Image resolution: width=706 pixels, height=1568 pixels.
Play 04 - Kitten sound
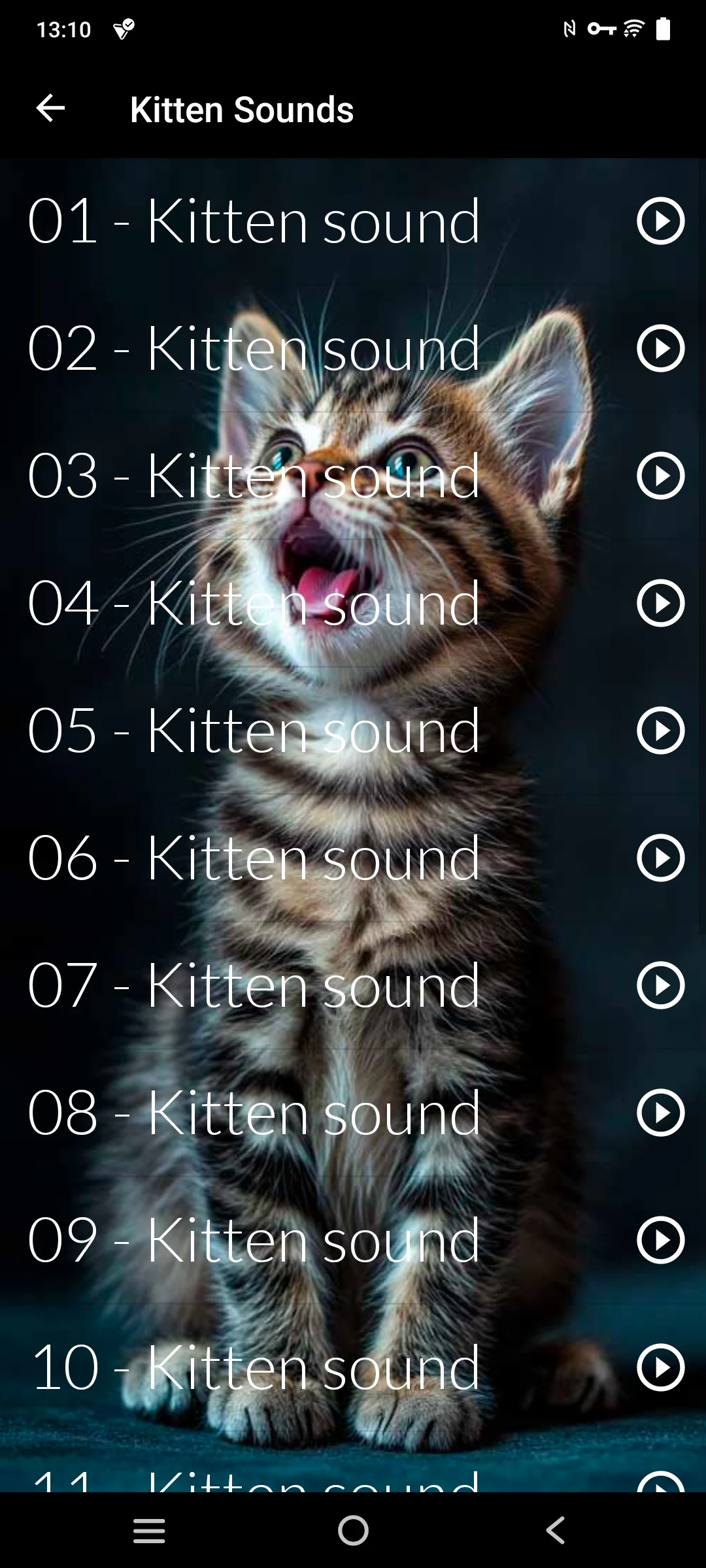click(x=660, y=603)
